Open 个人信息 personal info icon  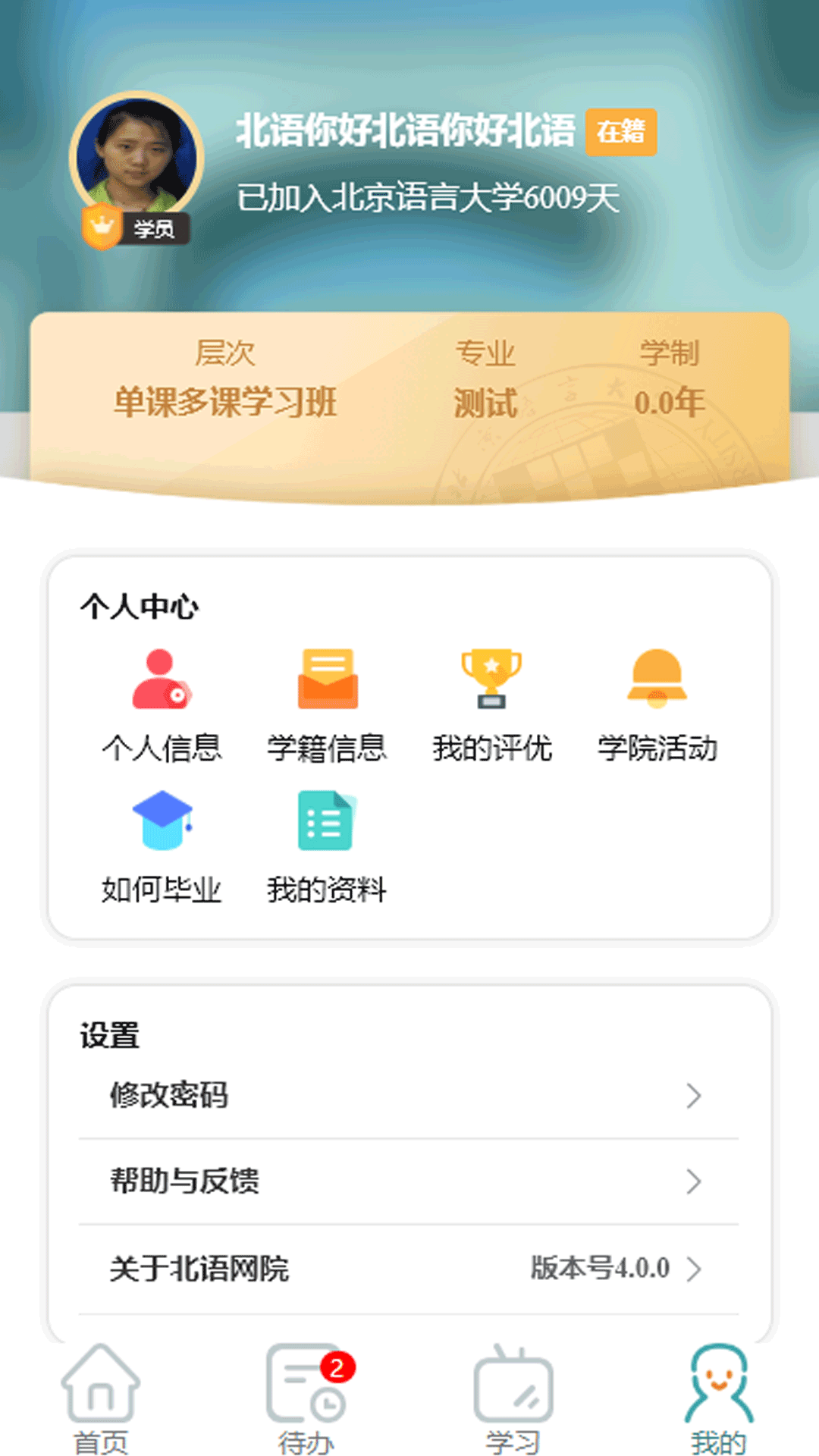click(x=161, y=680)
